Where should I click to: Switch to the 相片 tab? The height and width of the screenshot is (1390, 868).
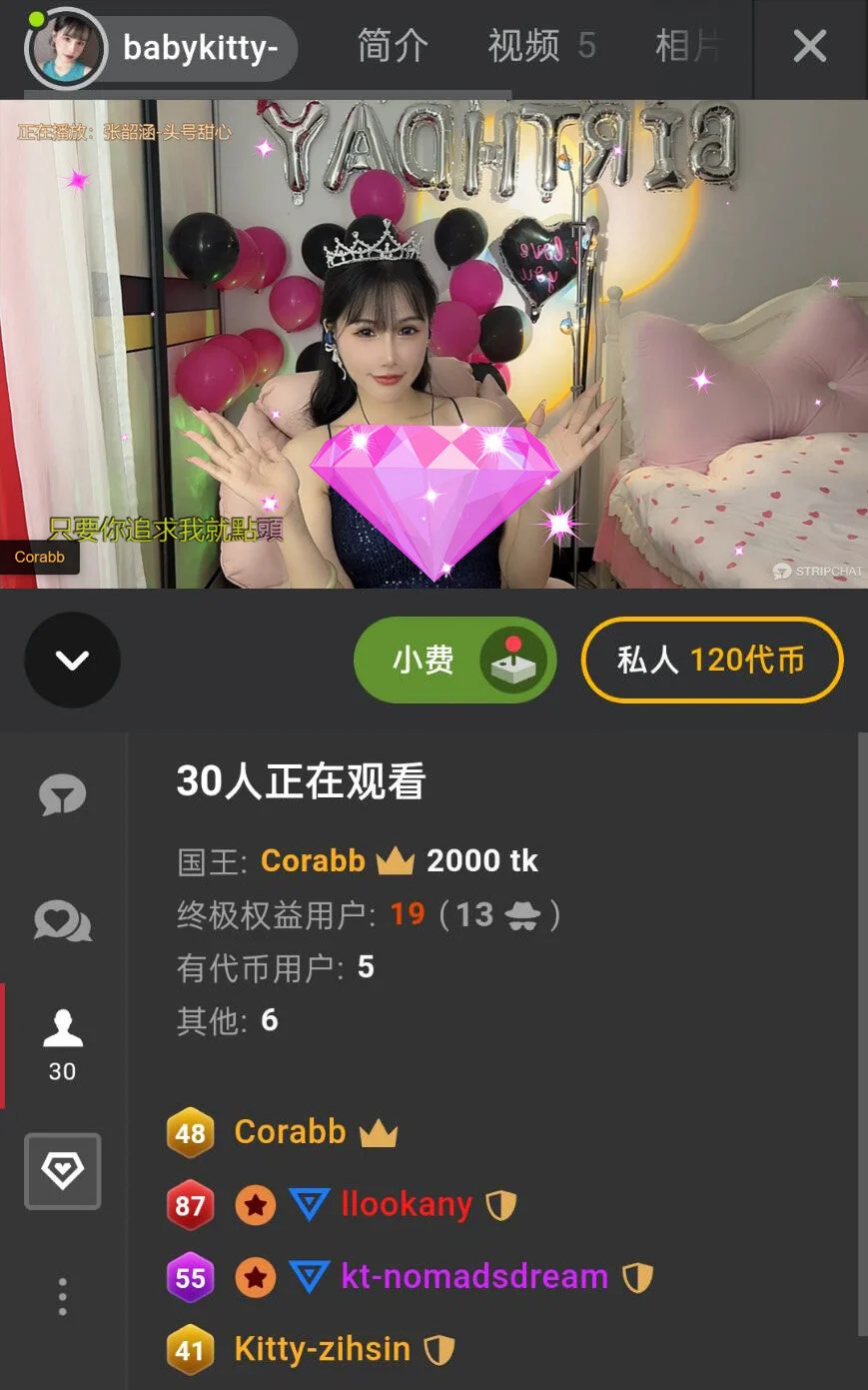(687, 46)
